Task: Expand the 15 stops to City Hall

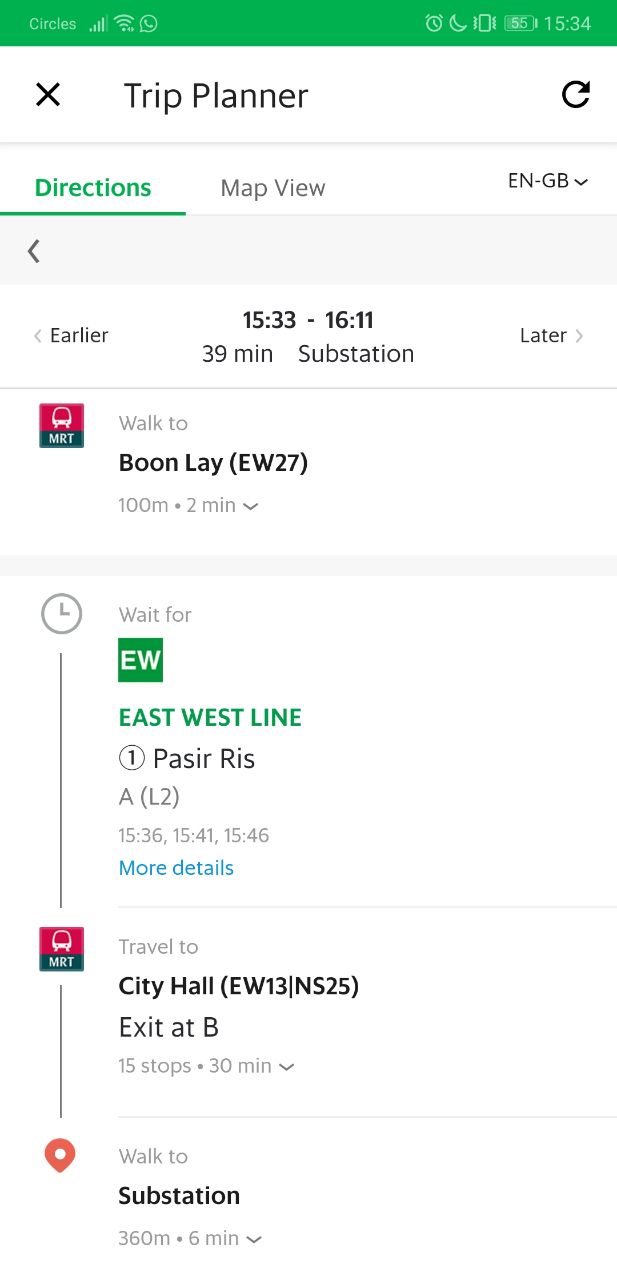Action: pos(206,1066)
